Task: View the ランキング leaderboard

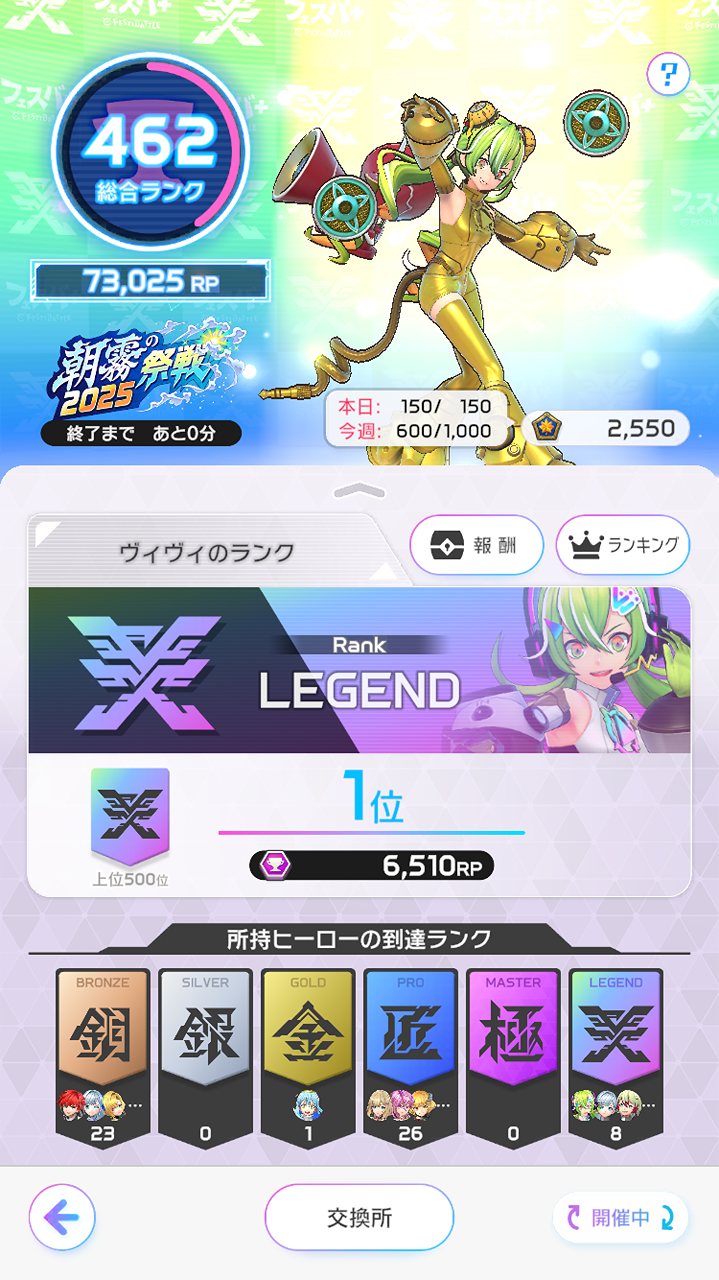Action: (622, 545)
